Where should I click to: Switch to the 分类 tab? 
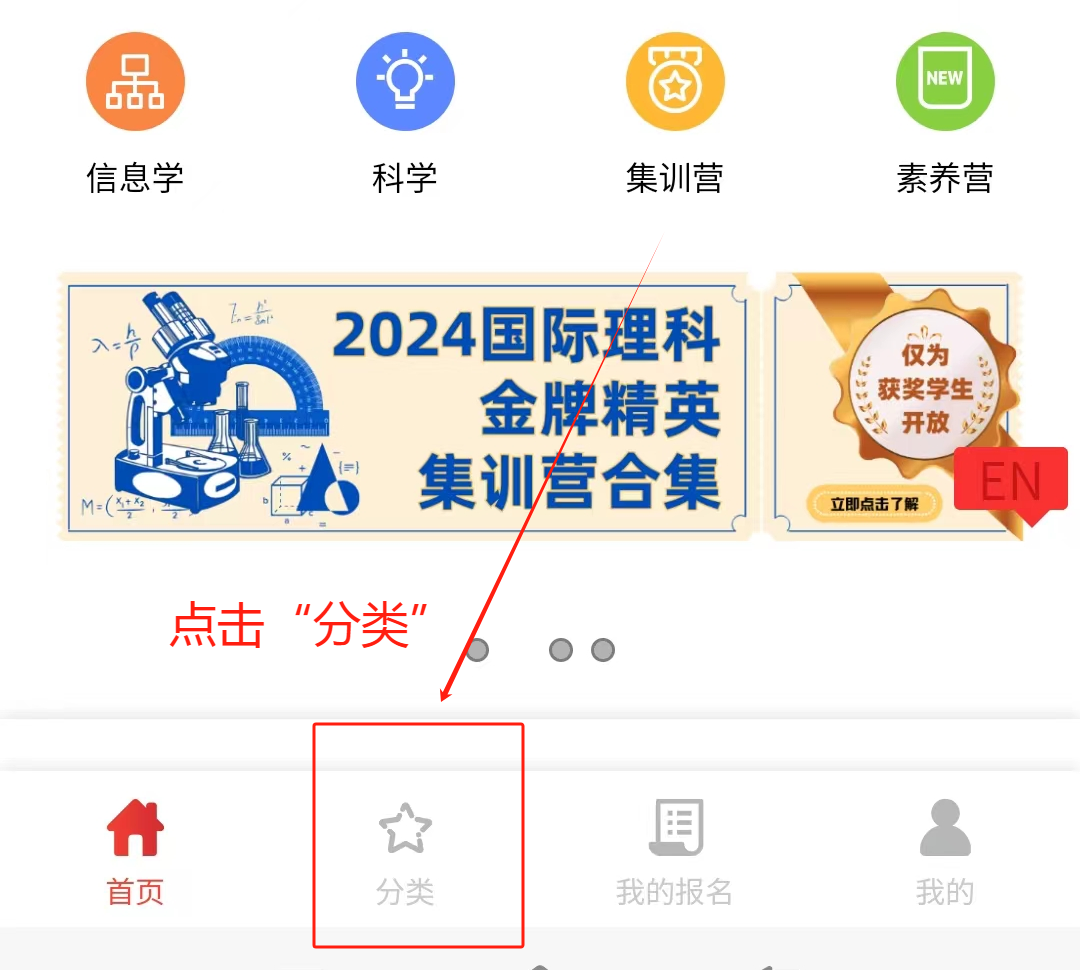click(x=405, y=852)
